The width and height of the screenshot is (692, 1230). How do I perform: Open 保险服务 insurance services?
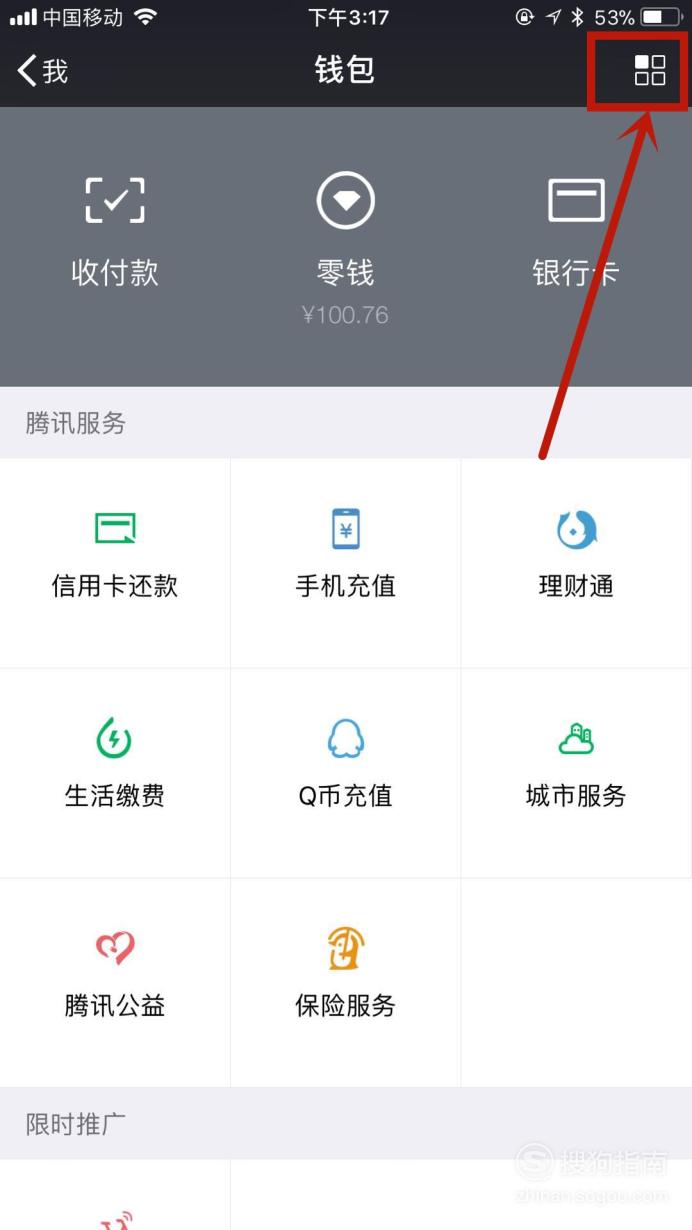coord(345,983)
